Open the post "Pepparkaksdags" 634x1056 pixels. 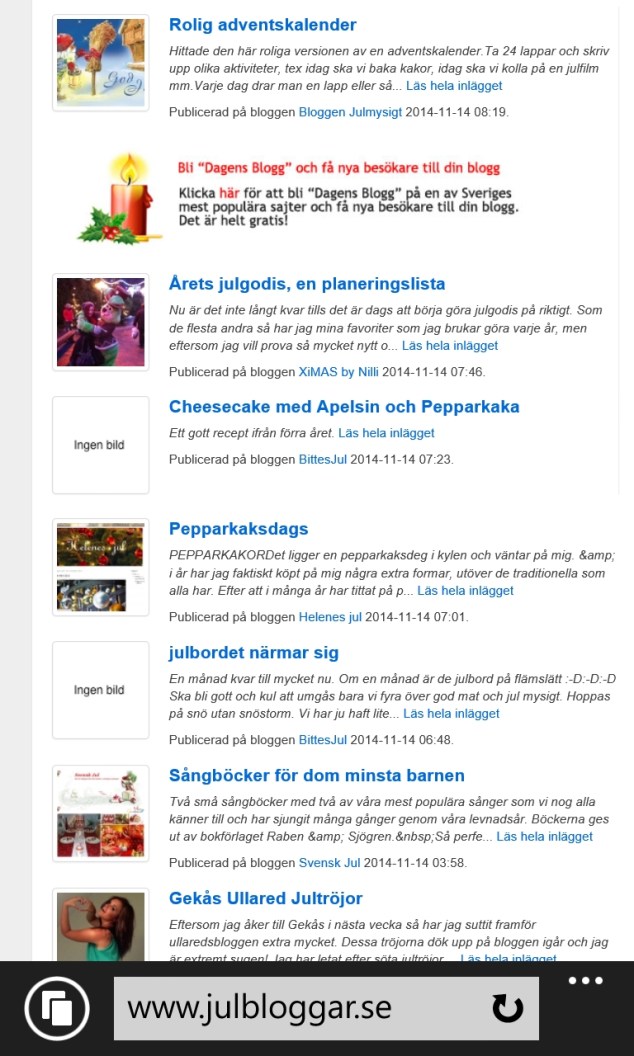point(238,529)
